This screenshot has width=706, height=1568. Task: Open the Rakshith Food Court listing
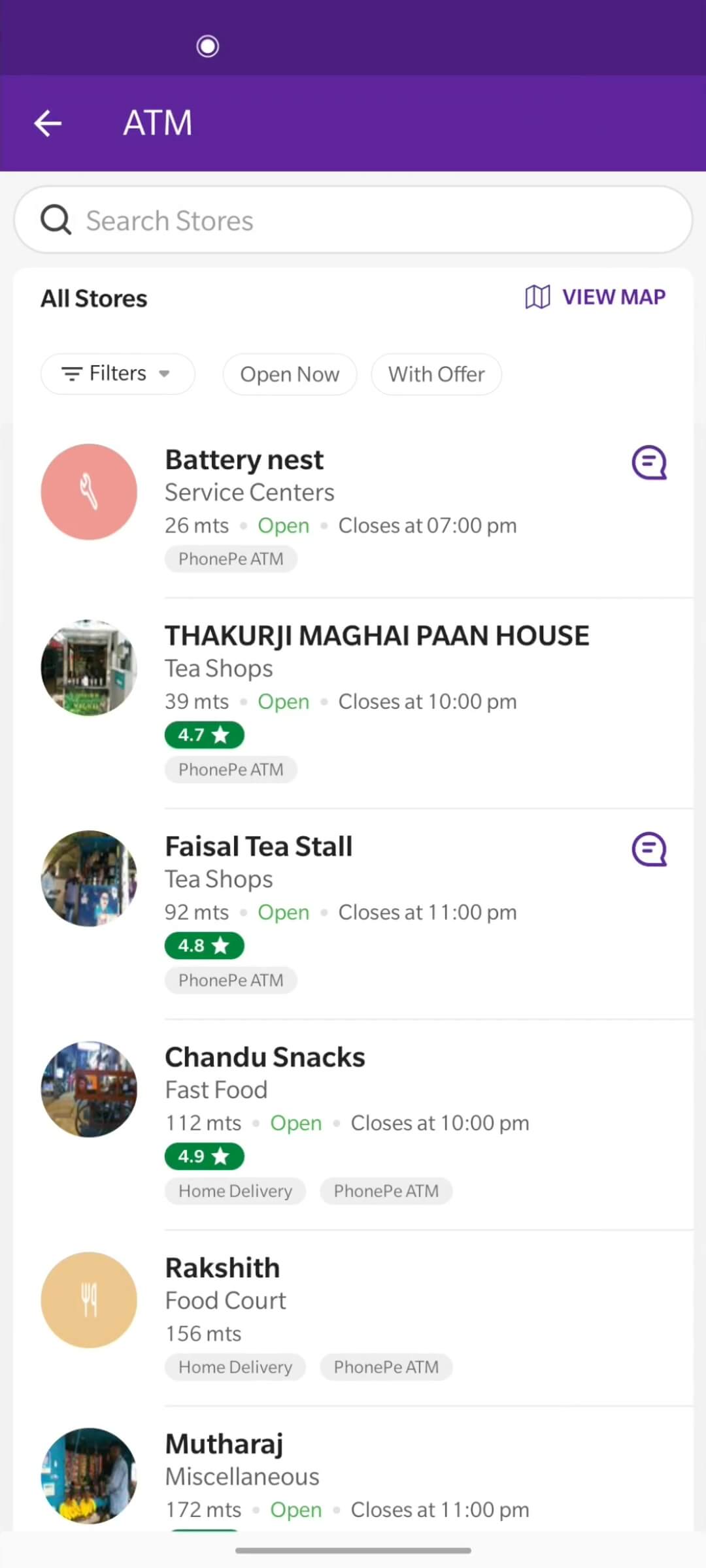coord(353,1318)
